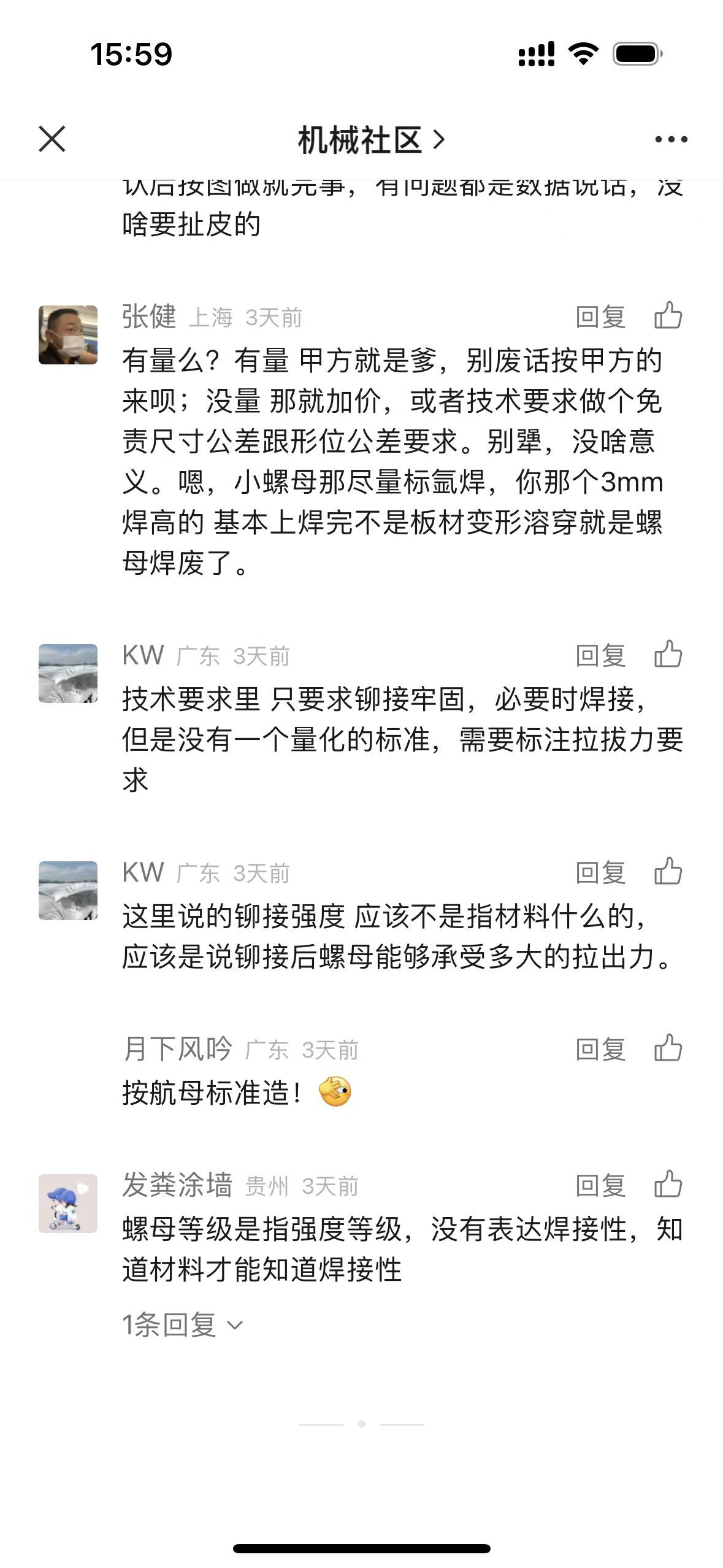Close the page with the X icon
This screenshot has width=723, height=1568.
[x=52, y=139]
